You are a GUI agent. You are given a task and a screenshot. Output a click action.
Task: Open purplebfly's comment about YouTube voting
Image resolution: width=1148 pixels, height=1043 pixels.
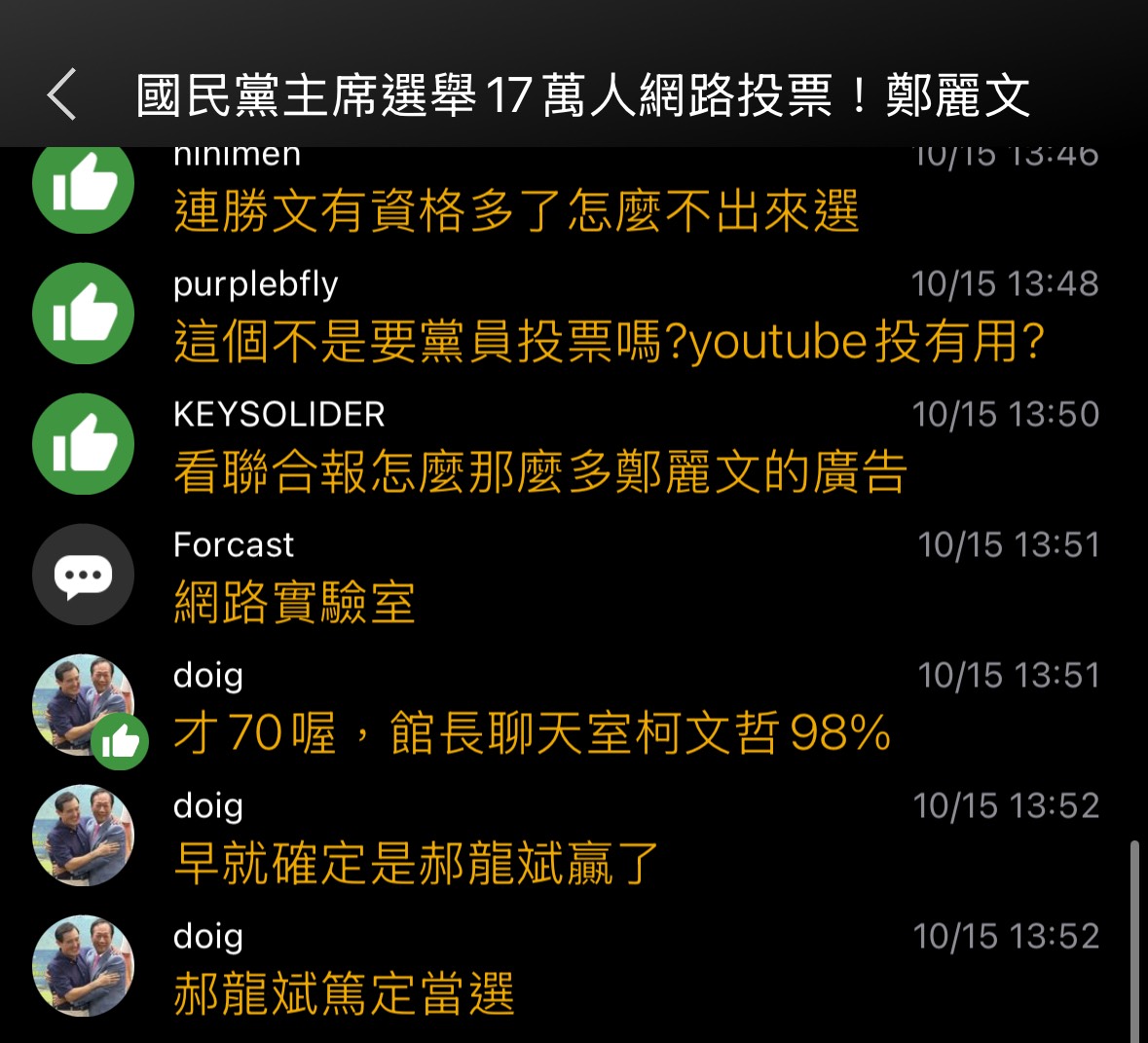(609, 342)
